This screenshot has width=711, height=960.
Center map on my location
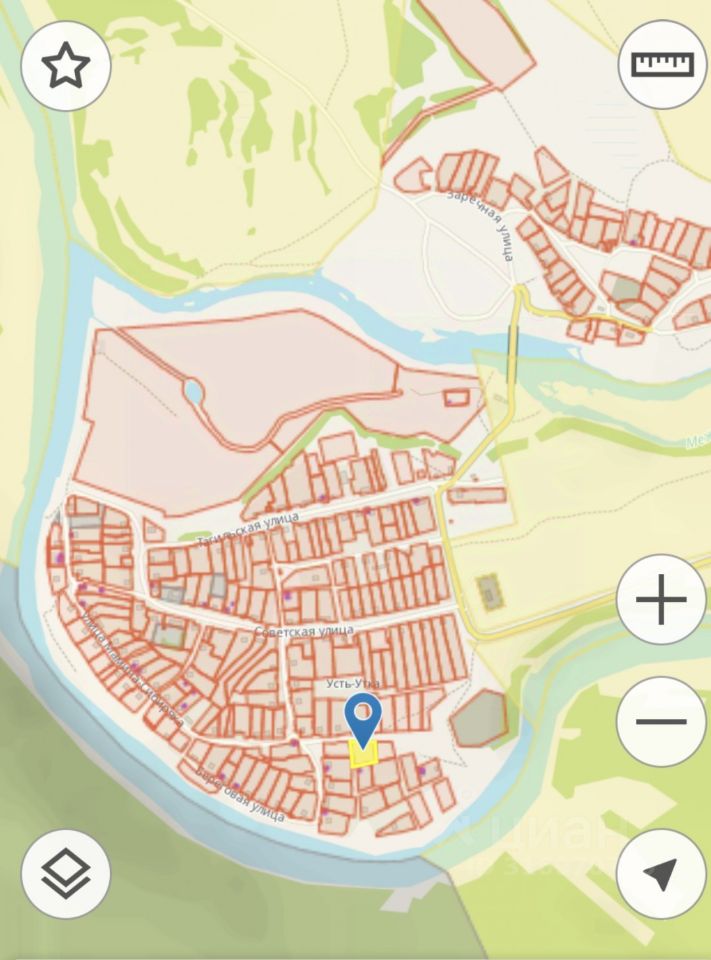[x=662, y=873]
